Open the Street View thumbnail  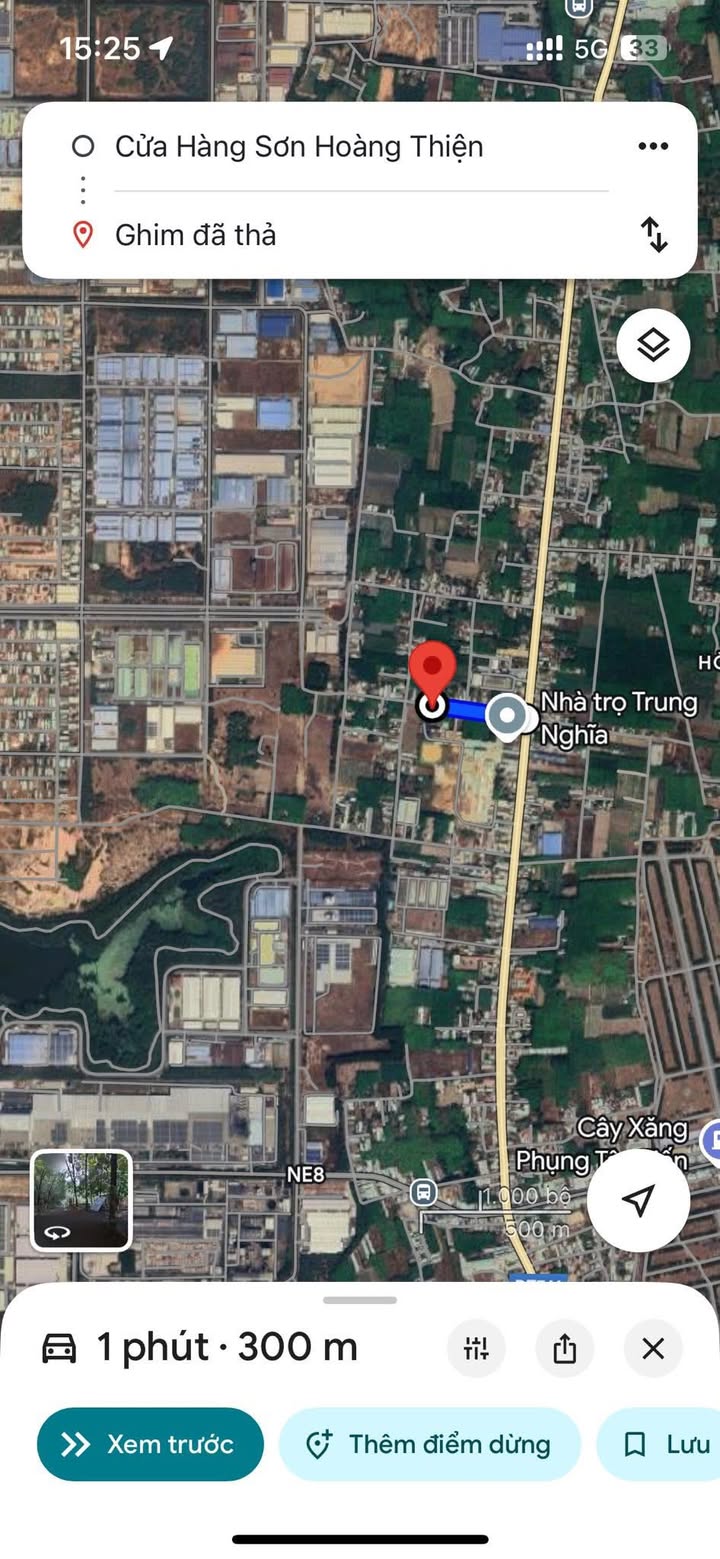tap(81, 1200)
